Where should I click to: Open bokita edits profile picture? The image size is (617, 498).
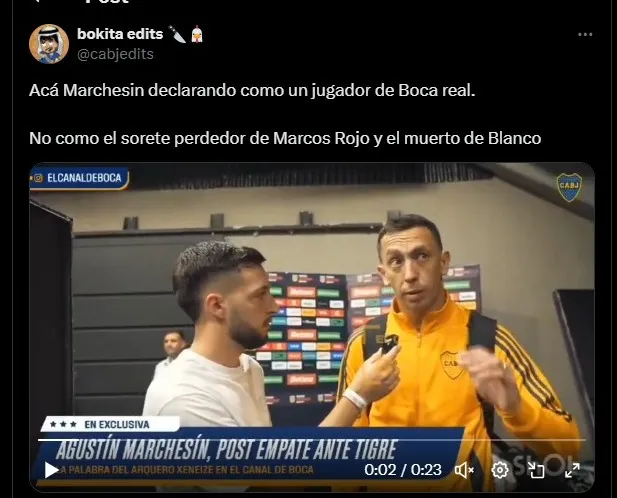(x=49, y=43)
